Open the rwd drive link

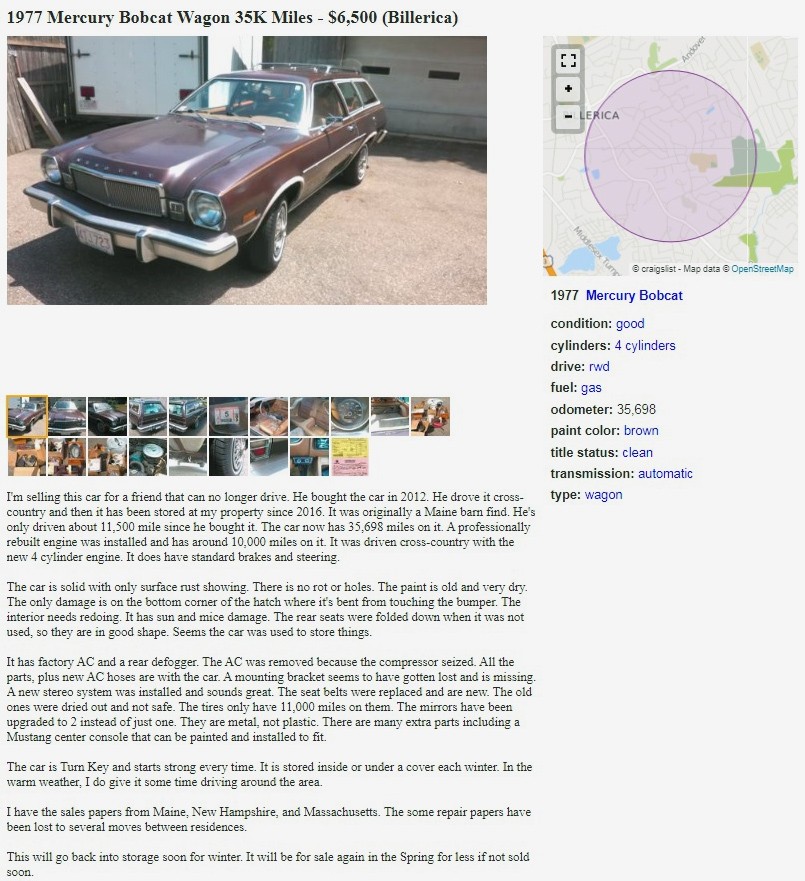(x=598, y=367)
